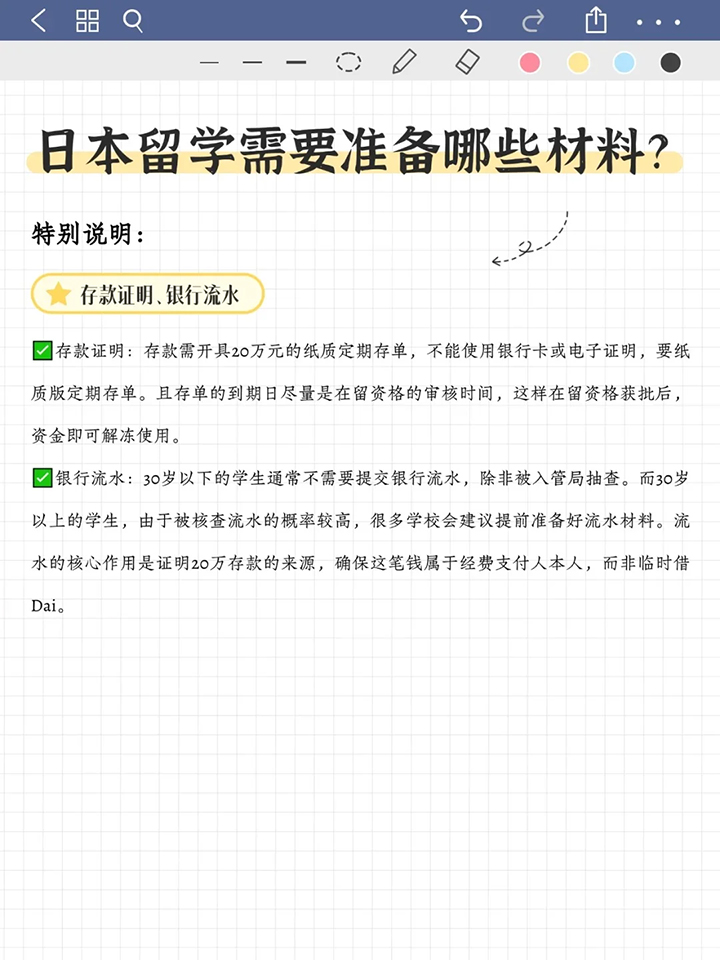The width and height of the screenshot is (720, 960).
Task: Open the three-dot overflow menu
Action: pos(658,21)
